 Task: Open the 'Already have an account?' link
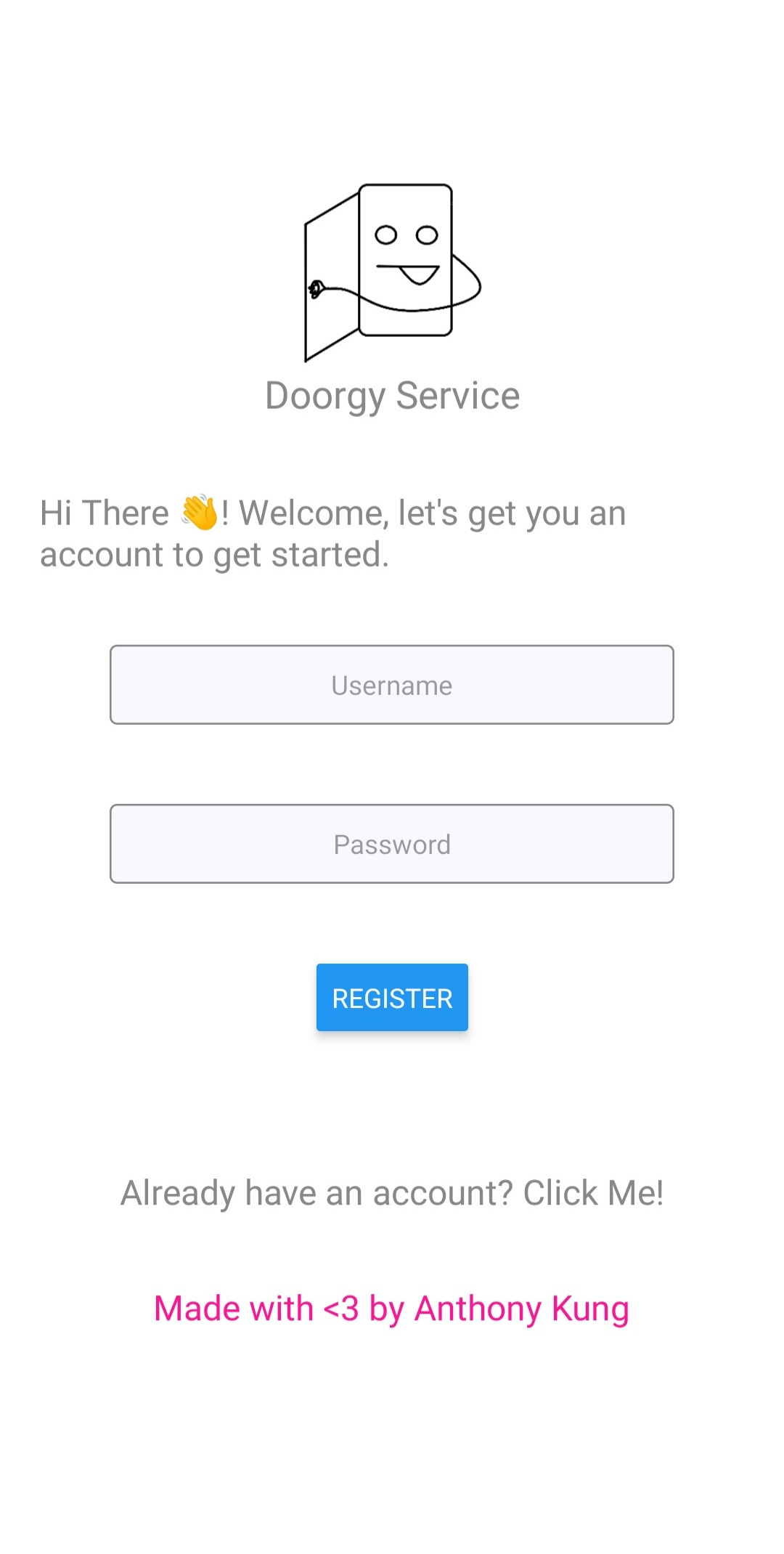(x=392, y=1193)
